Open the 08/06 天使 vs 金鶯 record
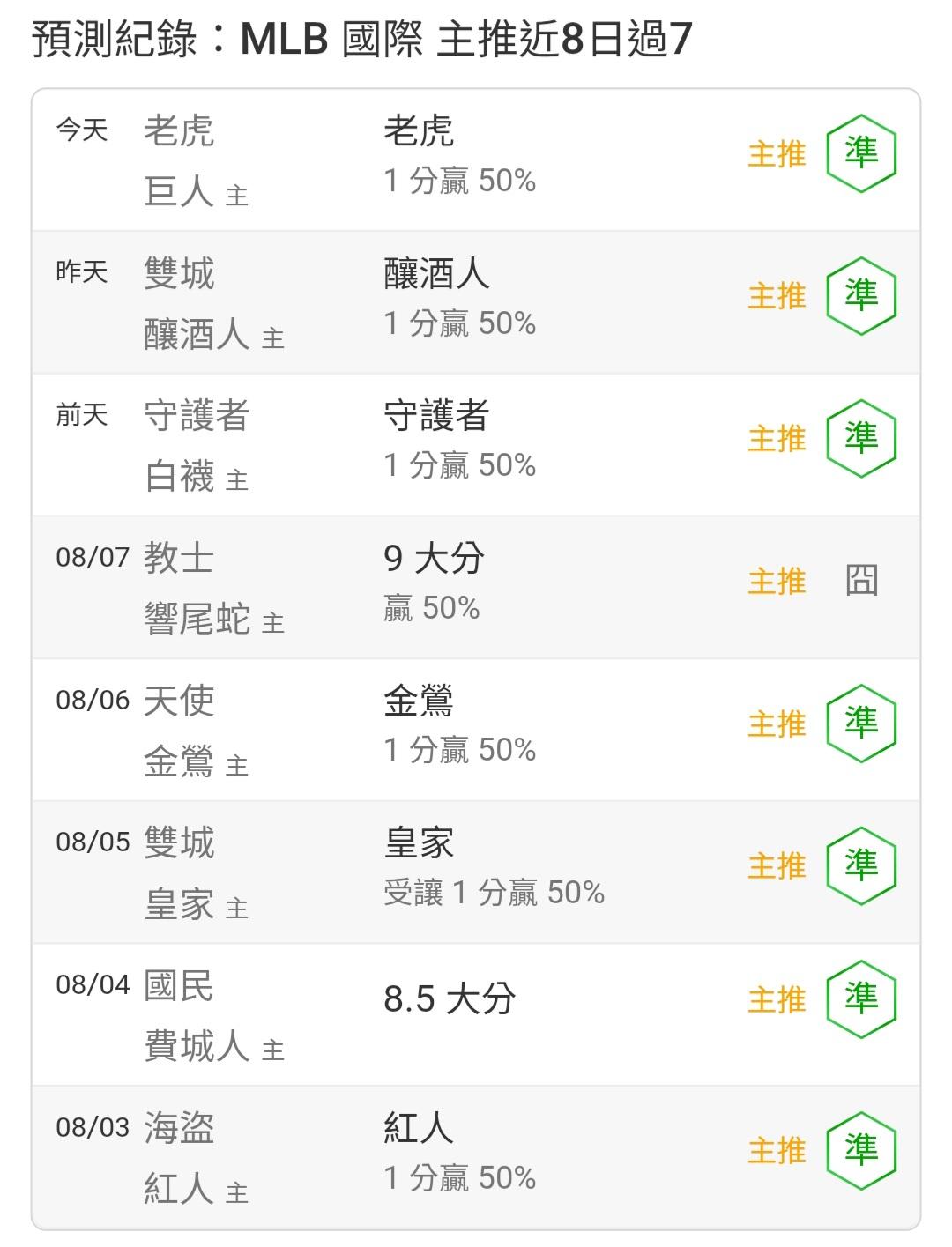 [476, 731]
